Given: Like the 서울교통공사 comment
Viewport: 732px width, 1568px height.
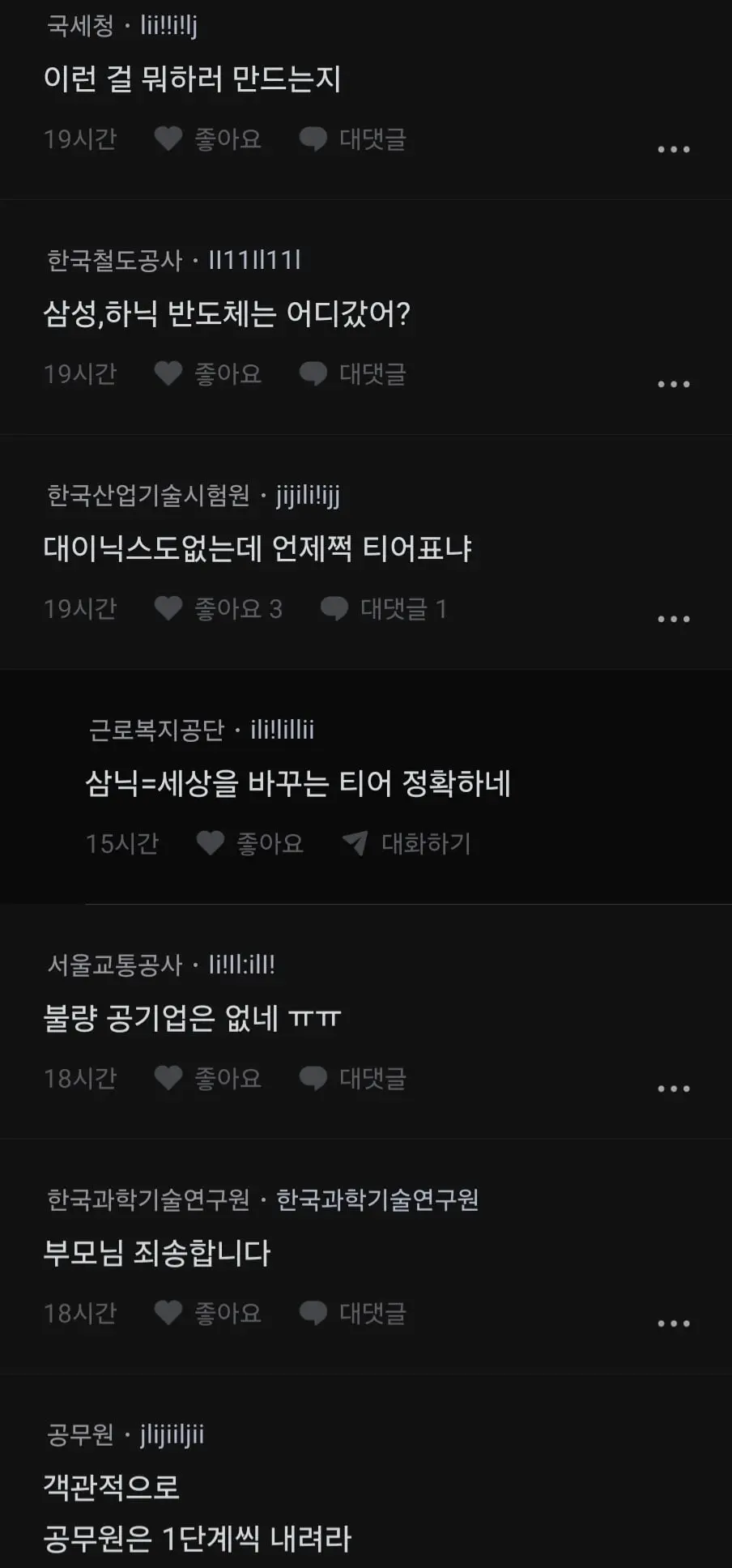Looking at the screenshot, I should (208, 1079).
